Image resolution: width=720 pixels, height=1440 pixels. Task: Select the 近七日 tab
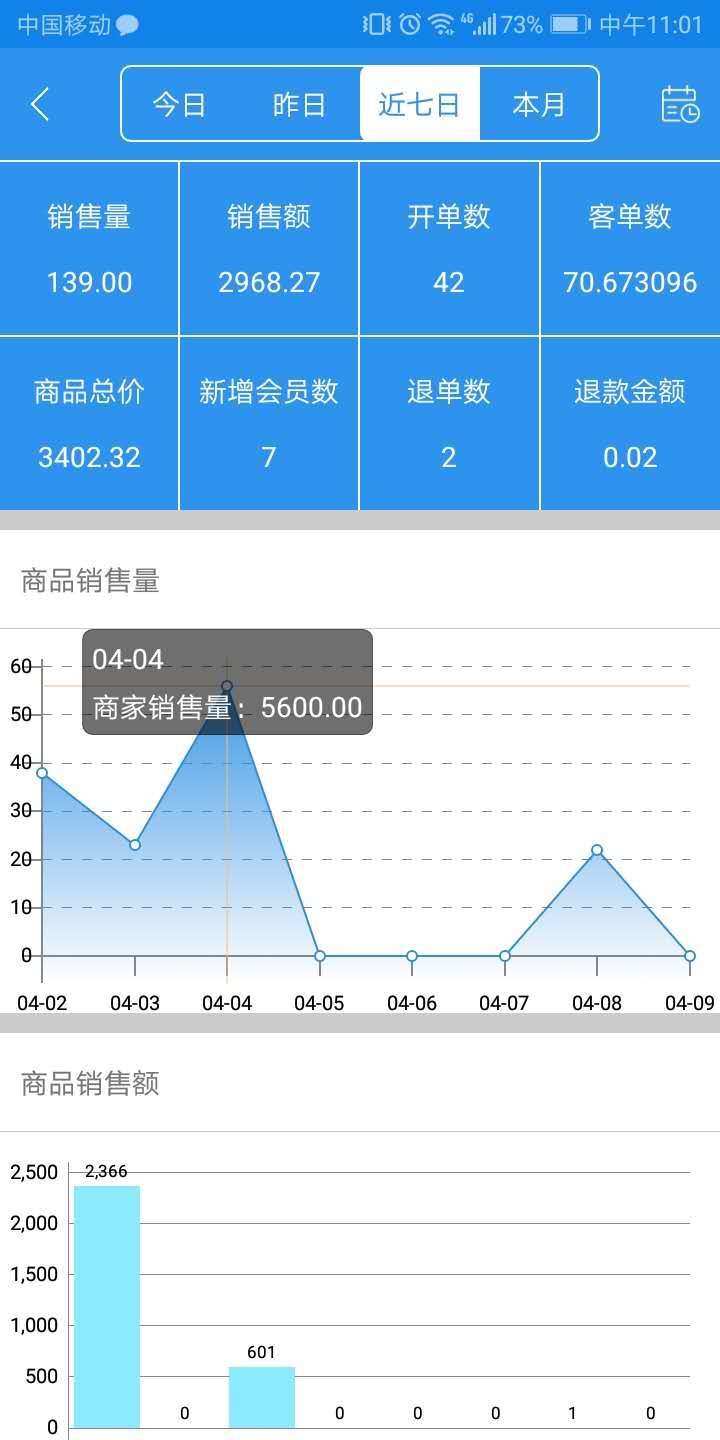[x=419, y=104]
